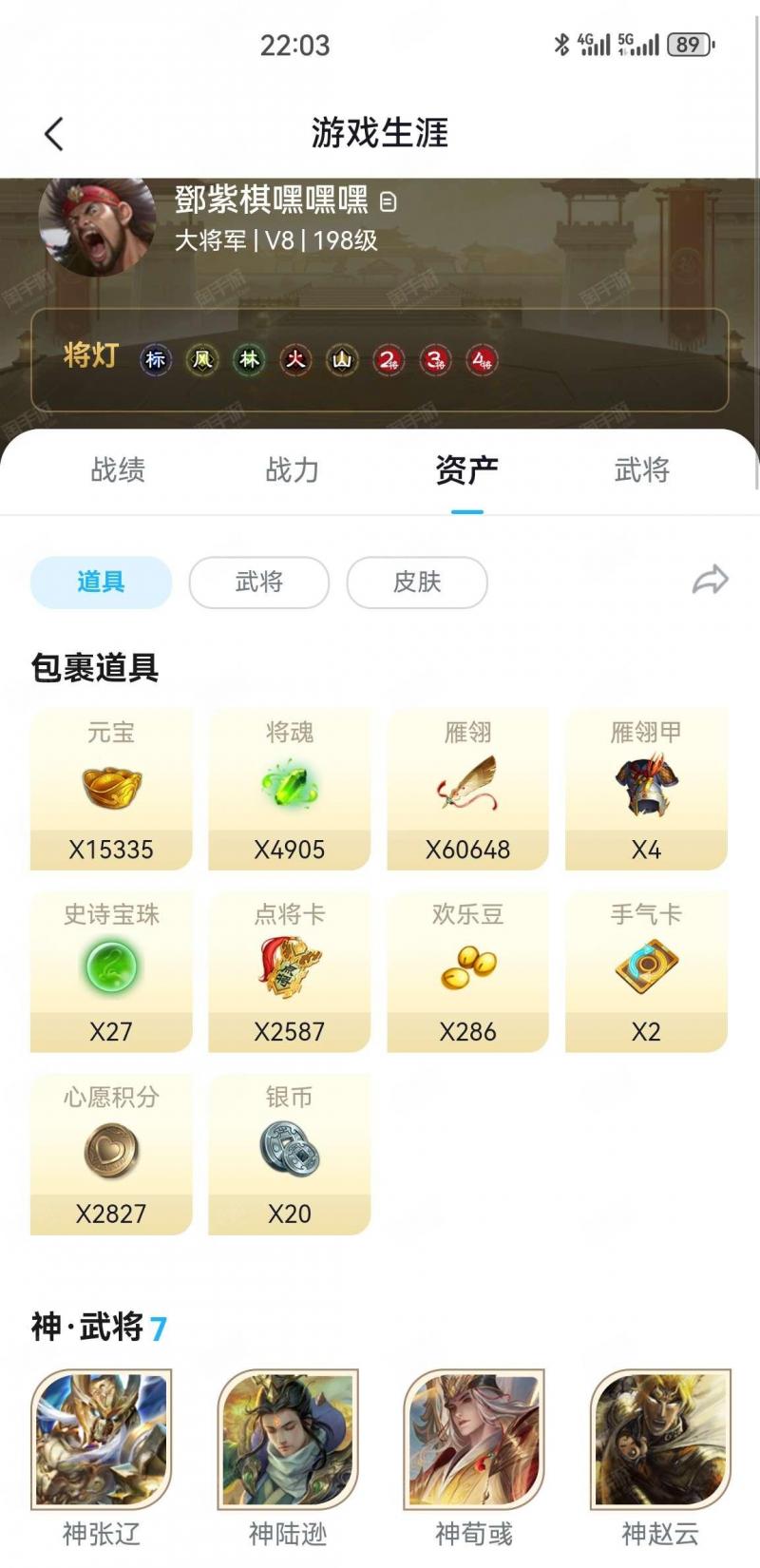Open the 神赵云 general card
Image resolution: width=760 pixels, height=1568 pixels.
pyautogui.click(x=660, y=1440)
